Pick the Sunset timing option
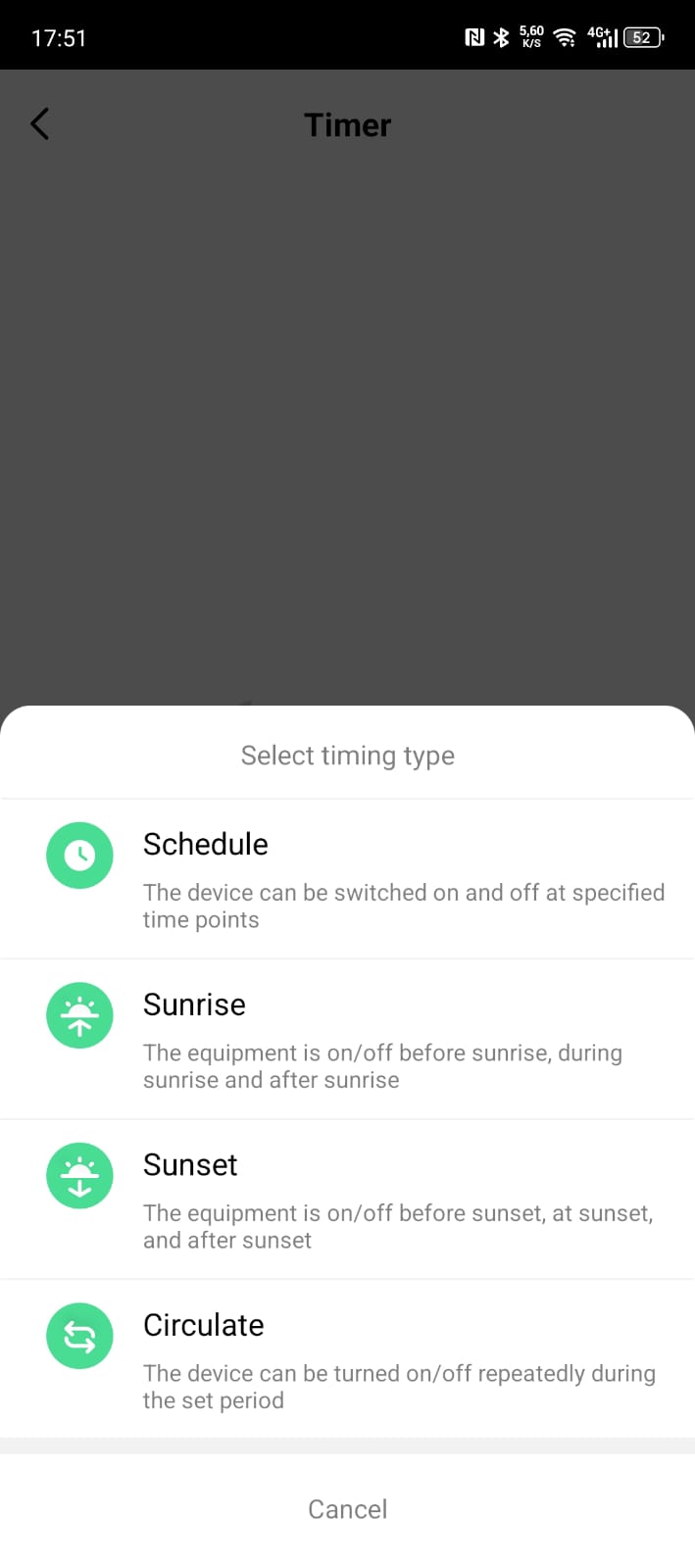 click(347, 1200)
